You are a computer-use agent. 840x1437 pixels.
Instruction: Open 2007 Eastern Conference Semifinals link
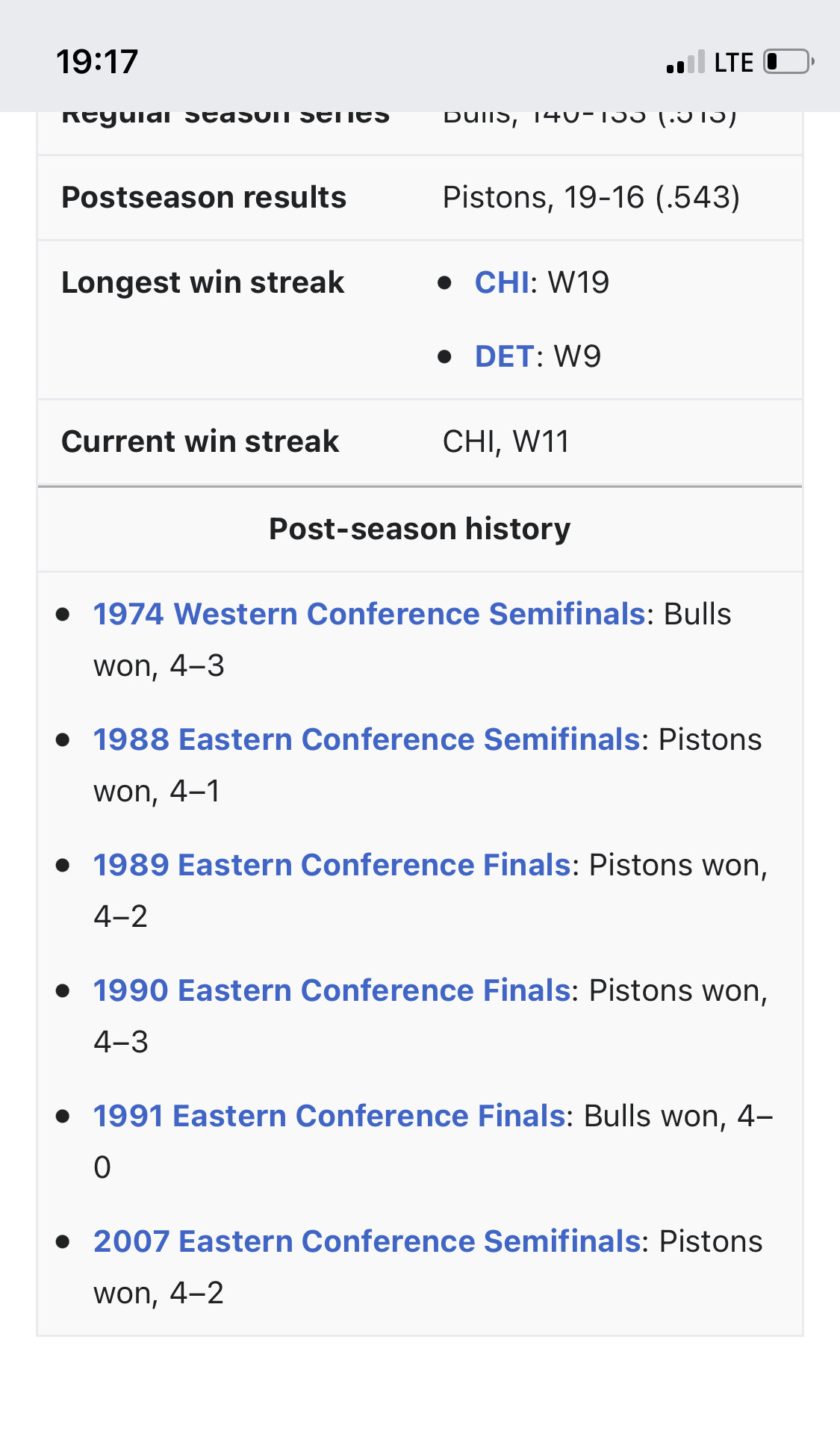pyautogui.click(x=367, y=1241)
